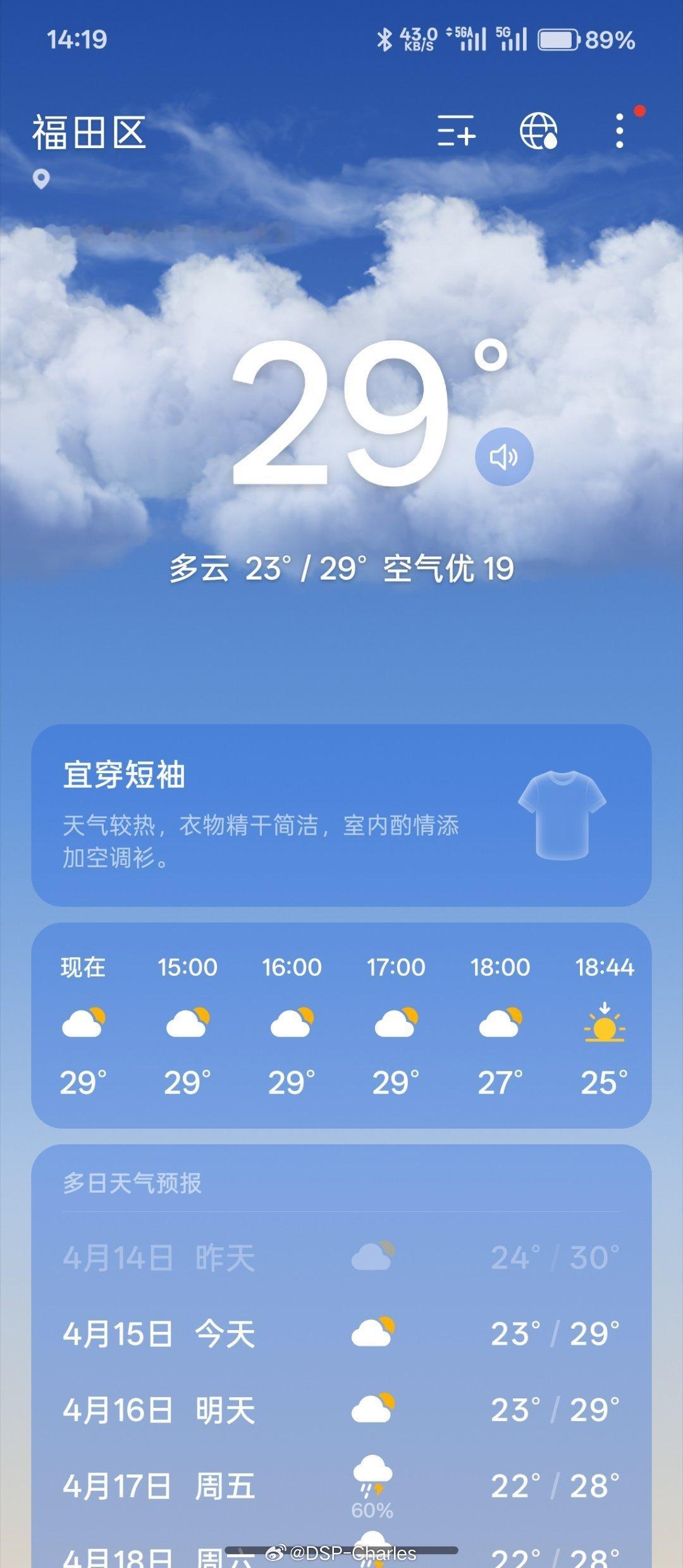683x1568 pixels.
Task: Play the weather voice broadcast speaker icon
Action: point(504,454)
